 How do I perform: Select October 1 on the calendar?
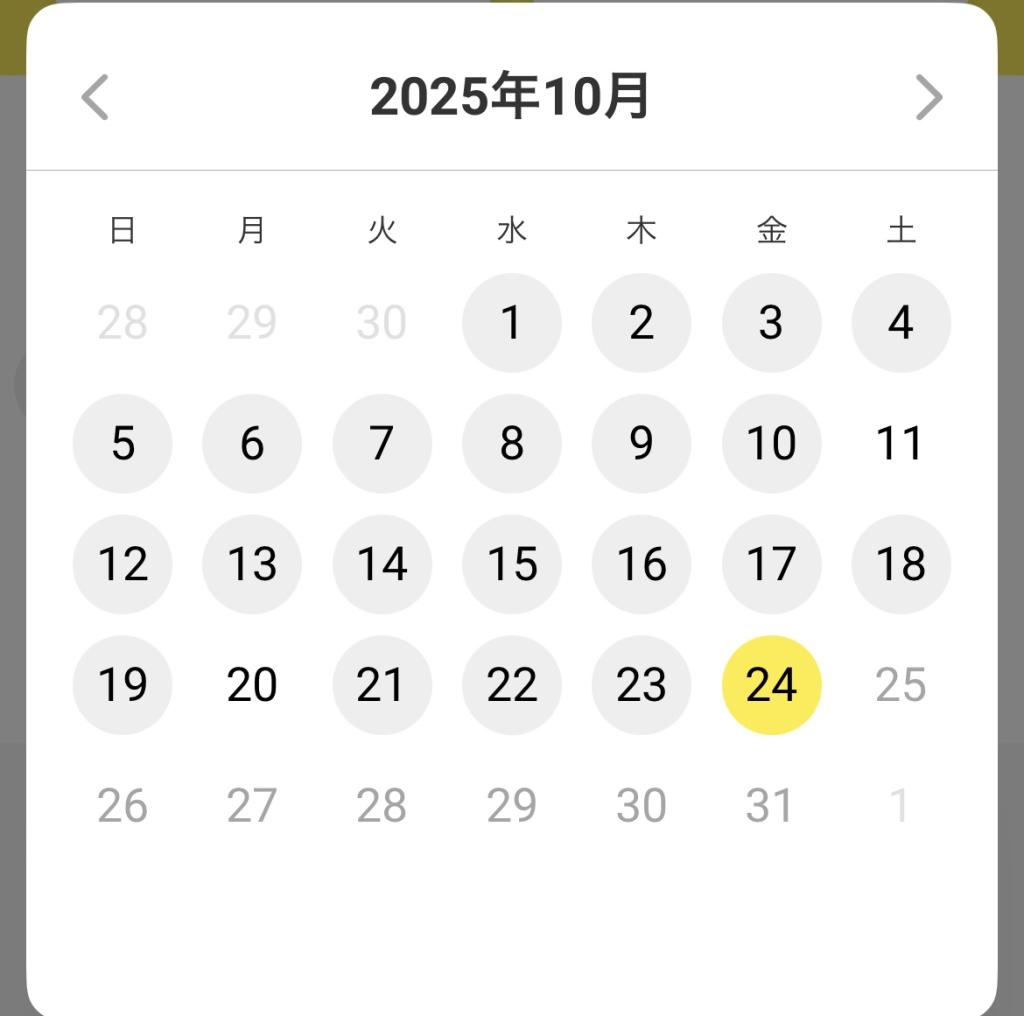click(x=512, y=323)
